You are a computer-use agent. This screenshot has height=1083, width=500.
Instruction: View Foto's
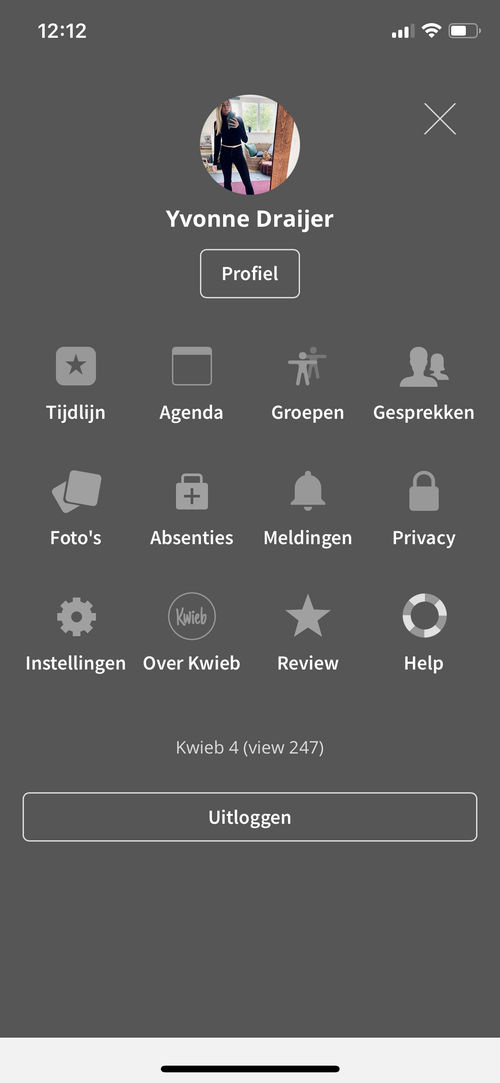click(76, 508)
